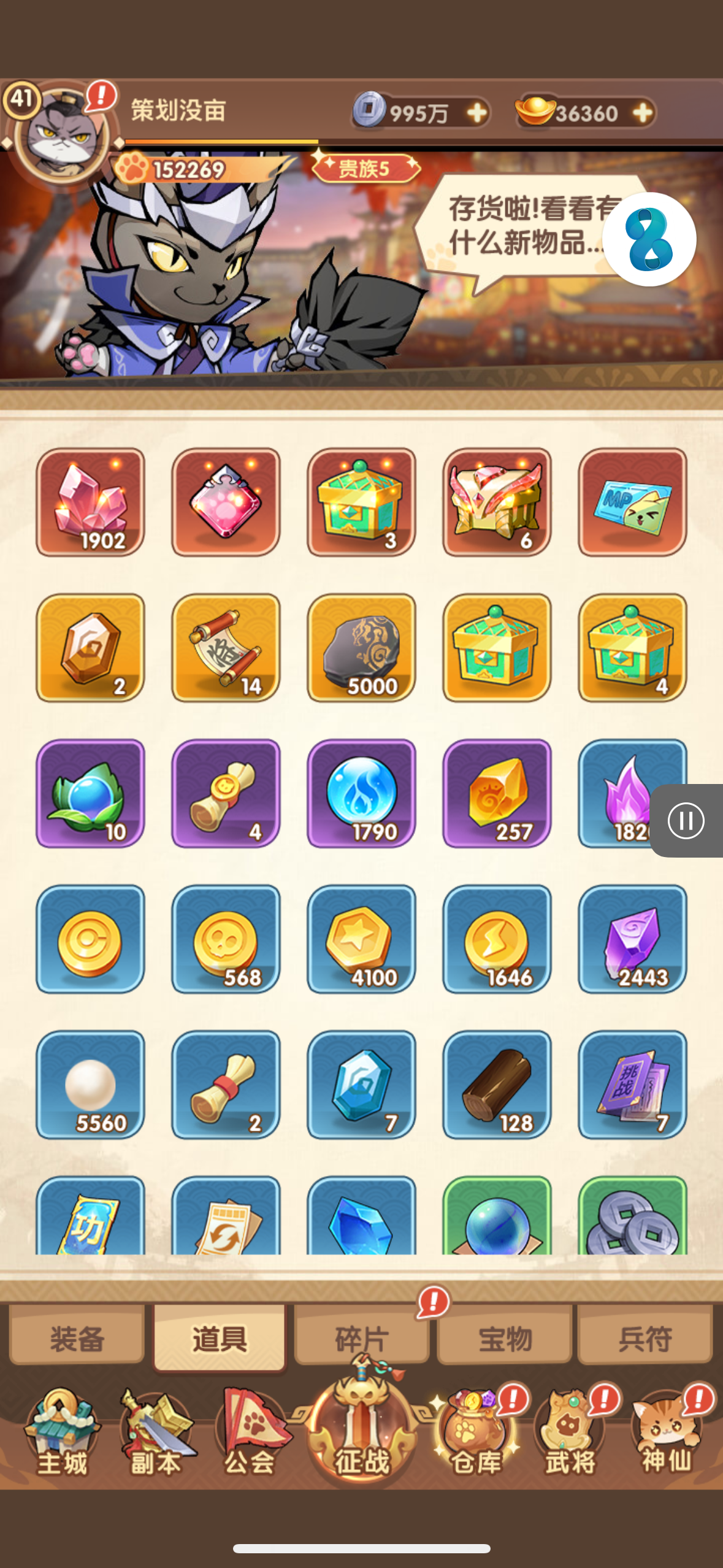Screen dimensions: 723x1568
Task: Add more silver coins with the plus button
Action: 476,113
